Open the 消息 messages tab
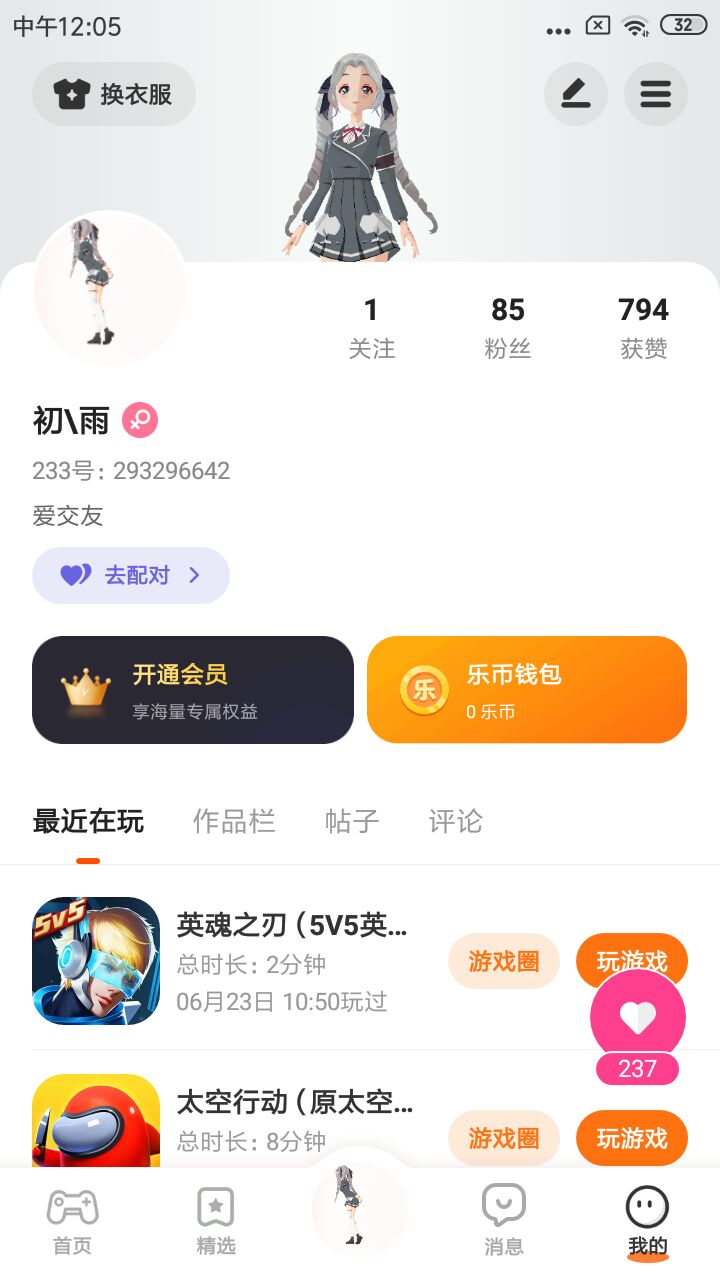 503,1220
